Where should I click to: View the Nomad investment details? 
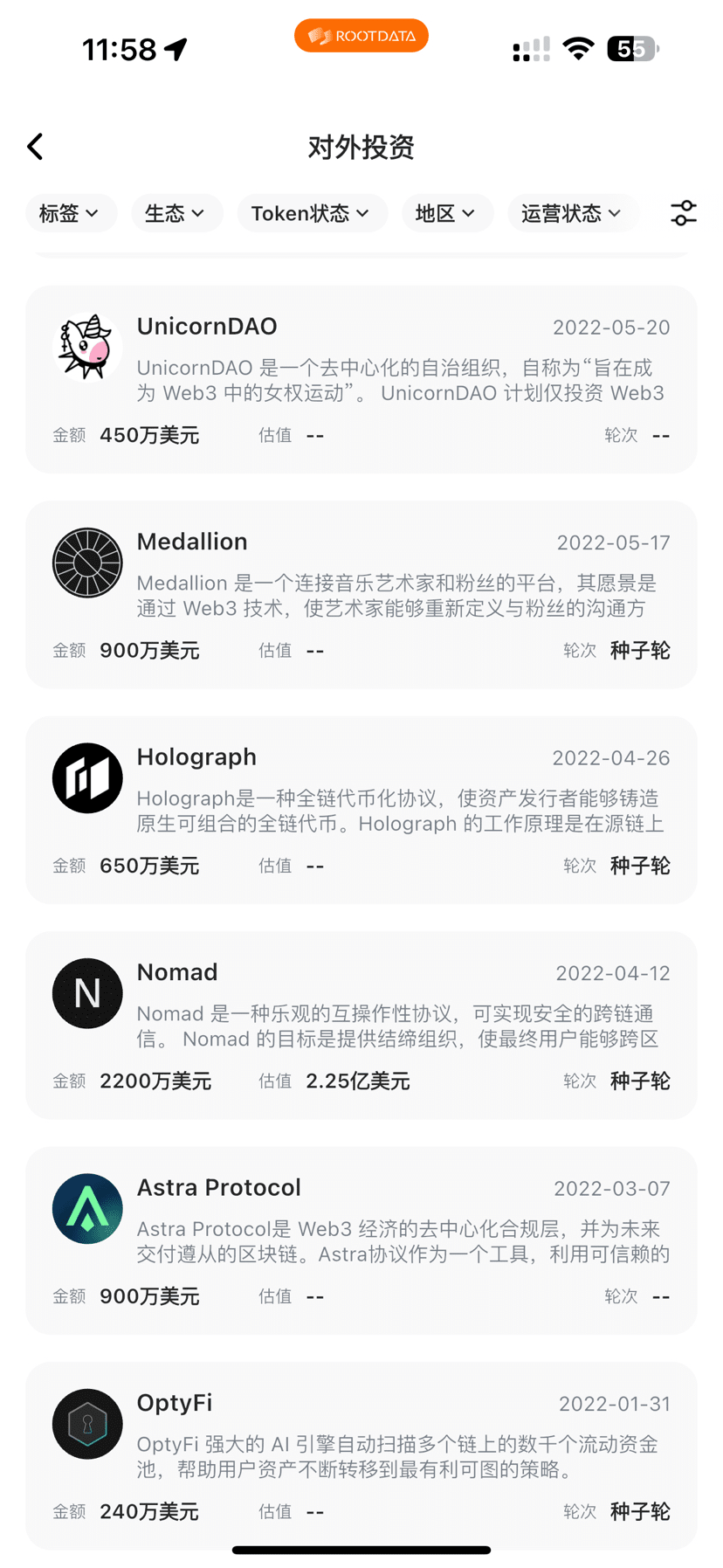tap(361, 1026)
